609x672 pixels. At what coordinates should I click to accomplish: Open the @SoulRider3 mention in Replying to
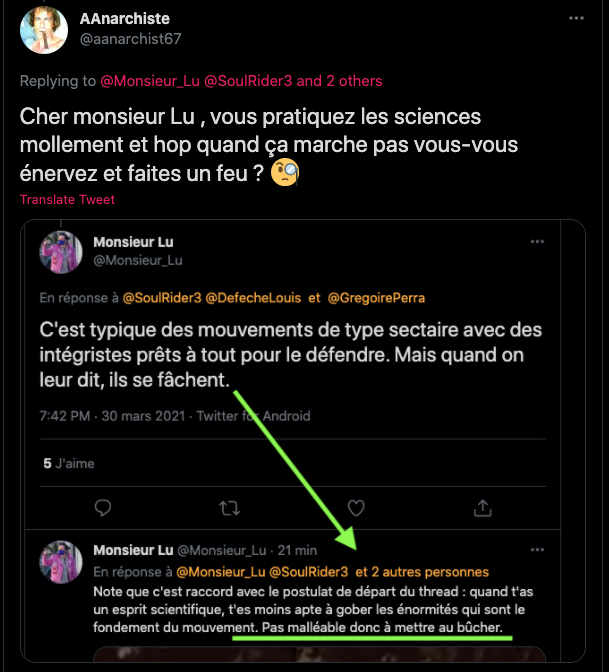click(247, 80)
